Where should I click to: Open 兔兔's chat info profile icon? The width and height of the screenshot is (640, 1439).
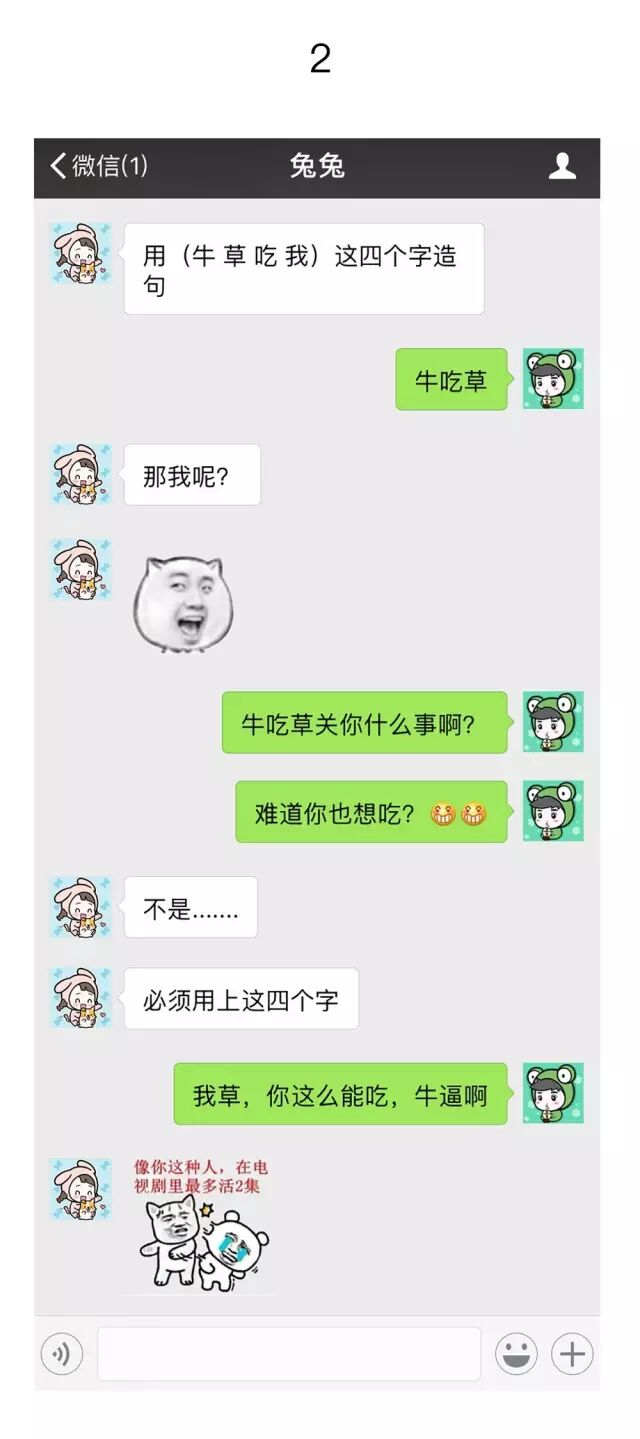coord(563,166)
